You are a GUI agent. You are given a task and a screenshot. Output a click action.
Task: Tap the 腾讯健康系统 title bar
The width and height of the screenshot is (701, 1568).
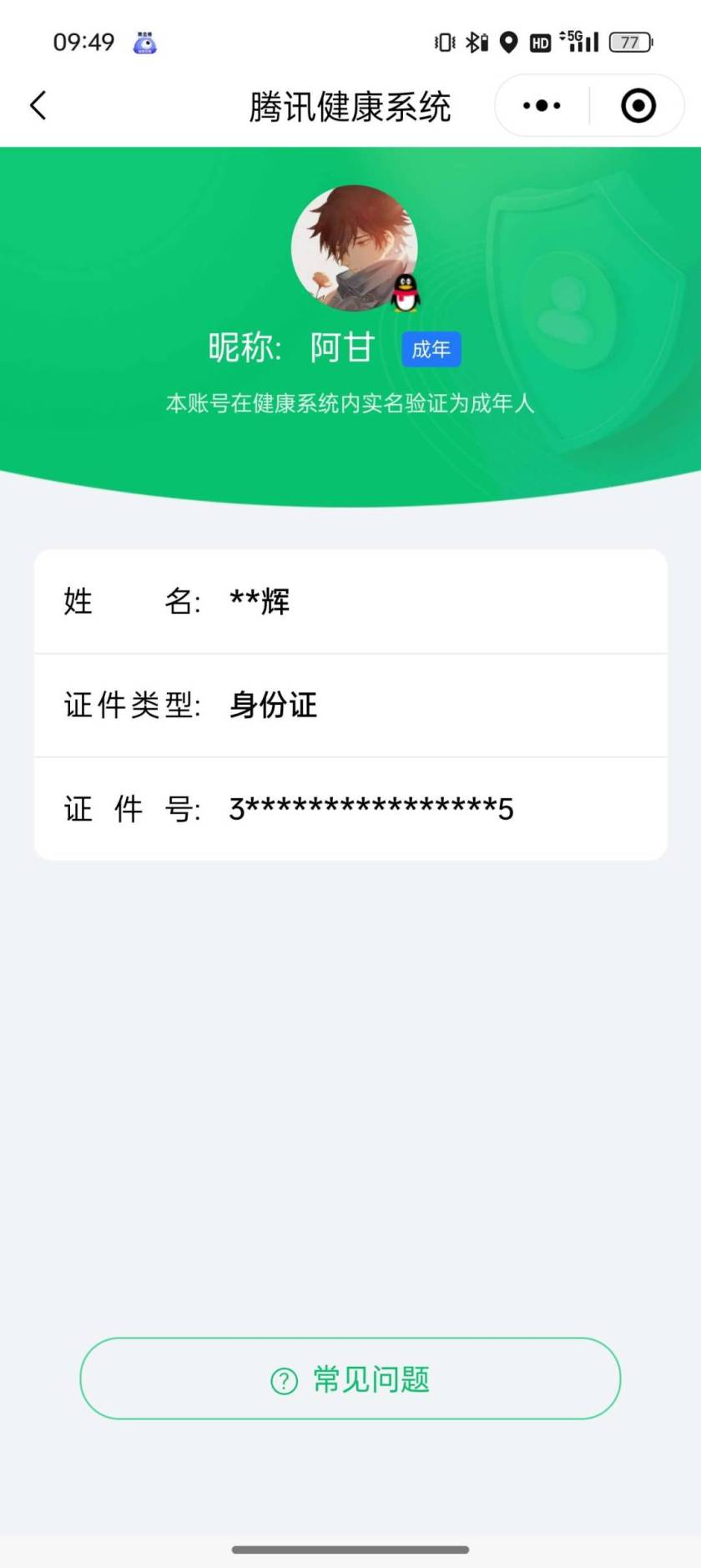coord(350,106)
